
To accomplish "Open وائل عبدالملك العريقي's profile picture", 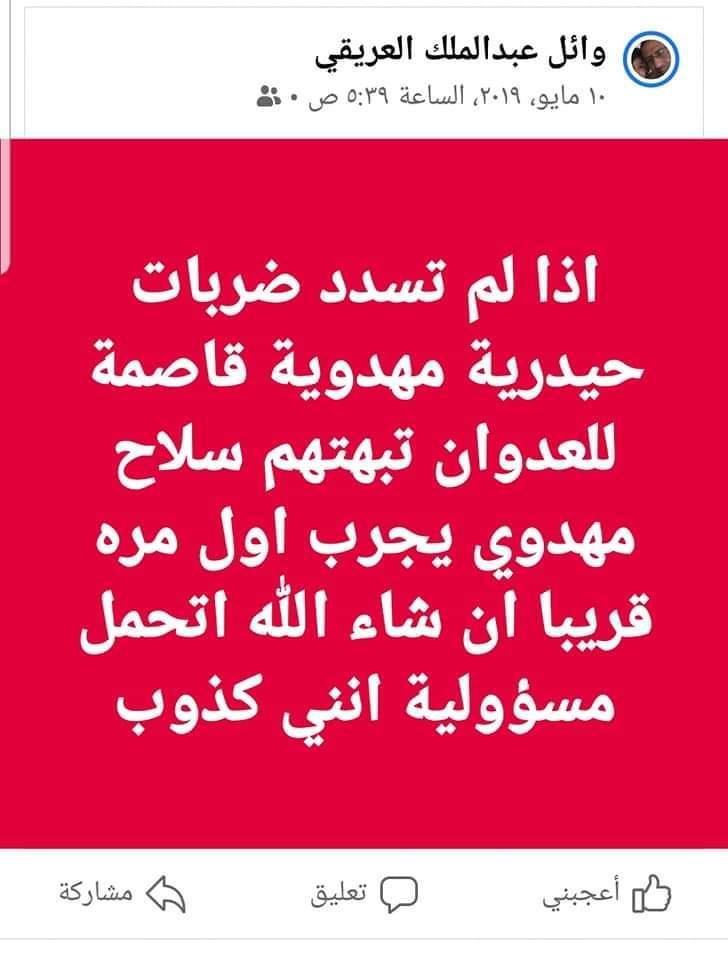I will coord(654,62).
